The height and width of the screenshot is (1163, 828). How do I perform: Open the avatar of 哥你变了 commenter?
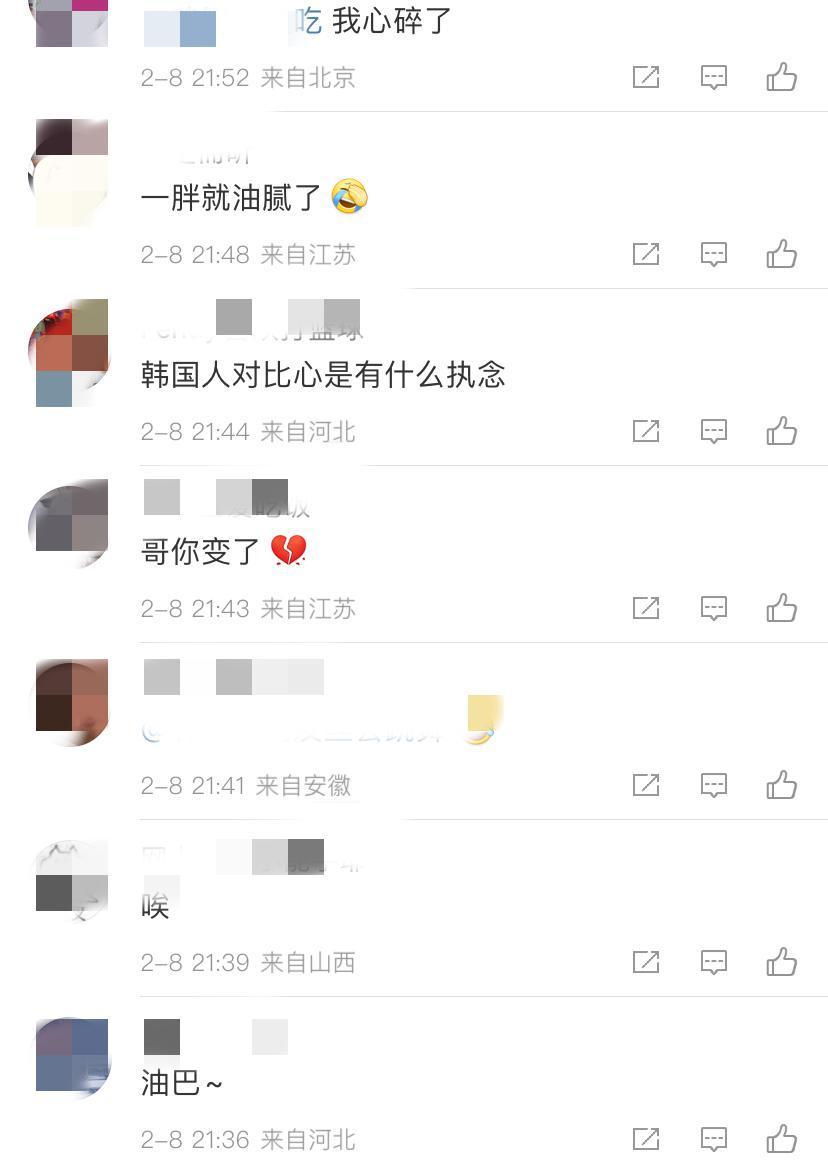coord(71,523)
